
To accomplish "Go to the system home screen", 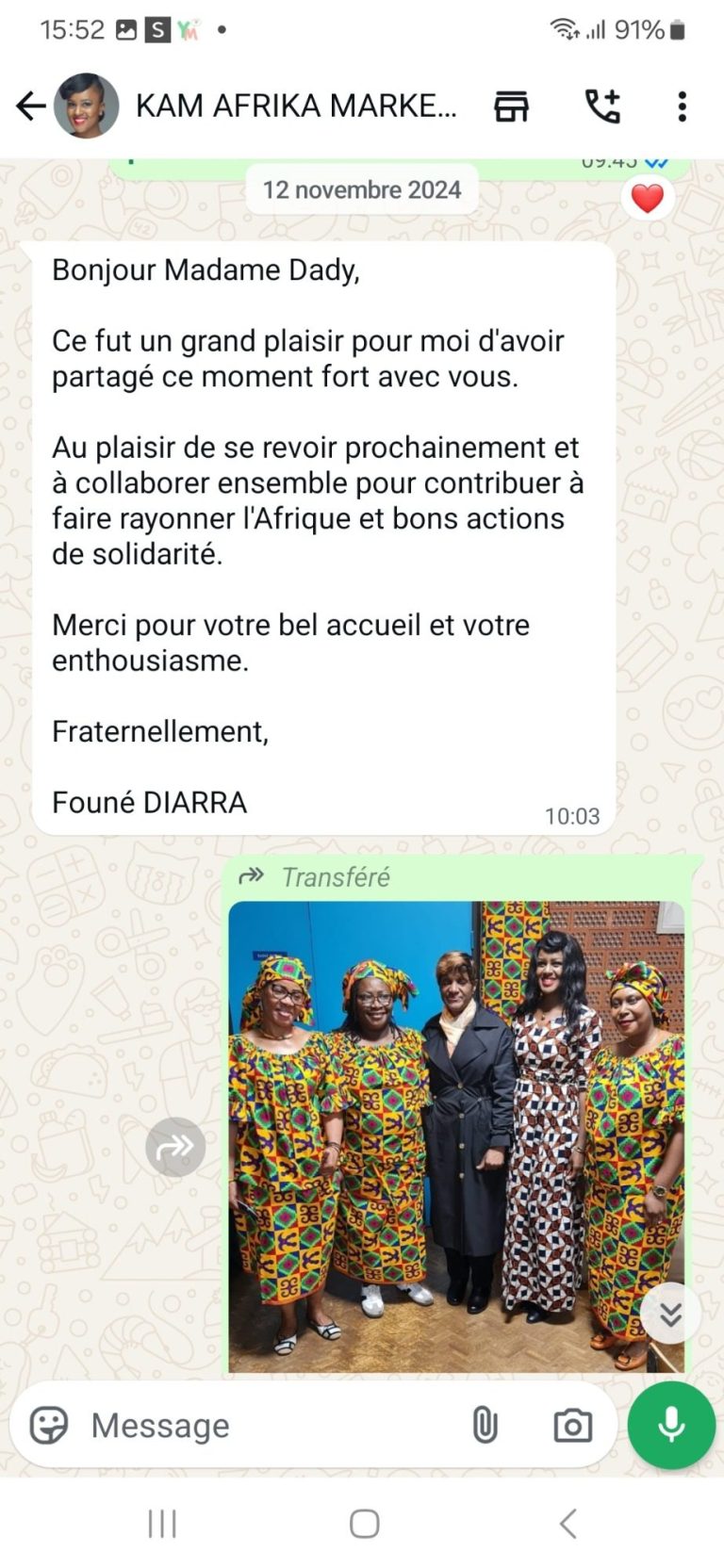I will pos(364,1524).
